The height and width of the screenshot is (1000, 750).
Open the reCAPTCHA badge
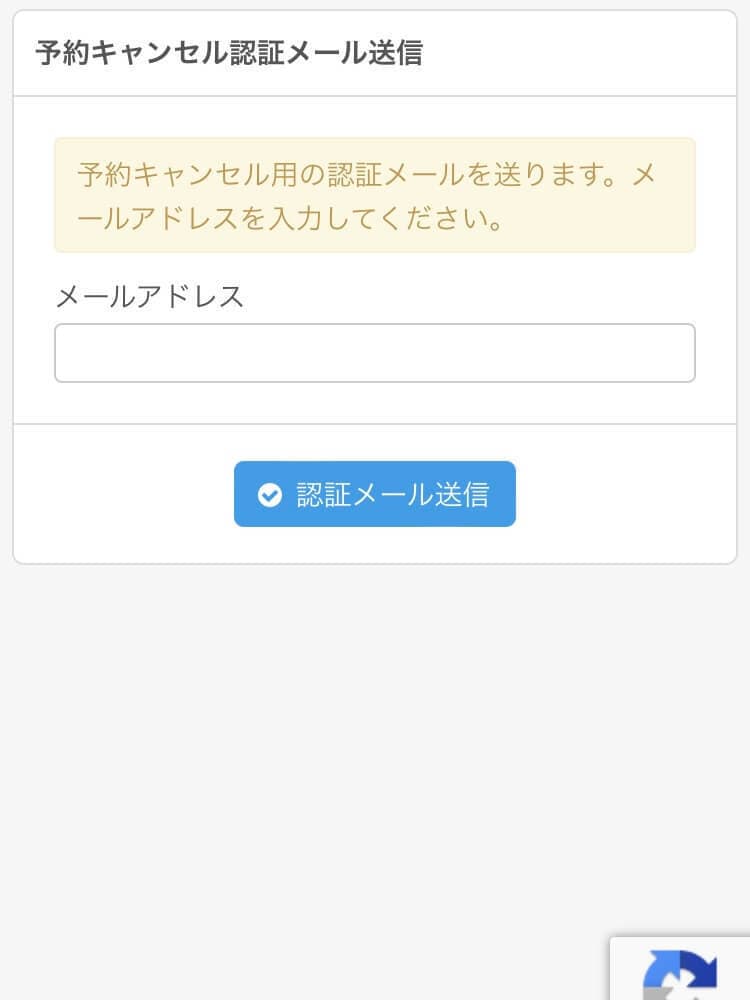(681, 970)
